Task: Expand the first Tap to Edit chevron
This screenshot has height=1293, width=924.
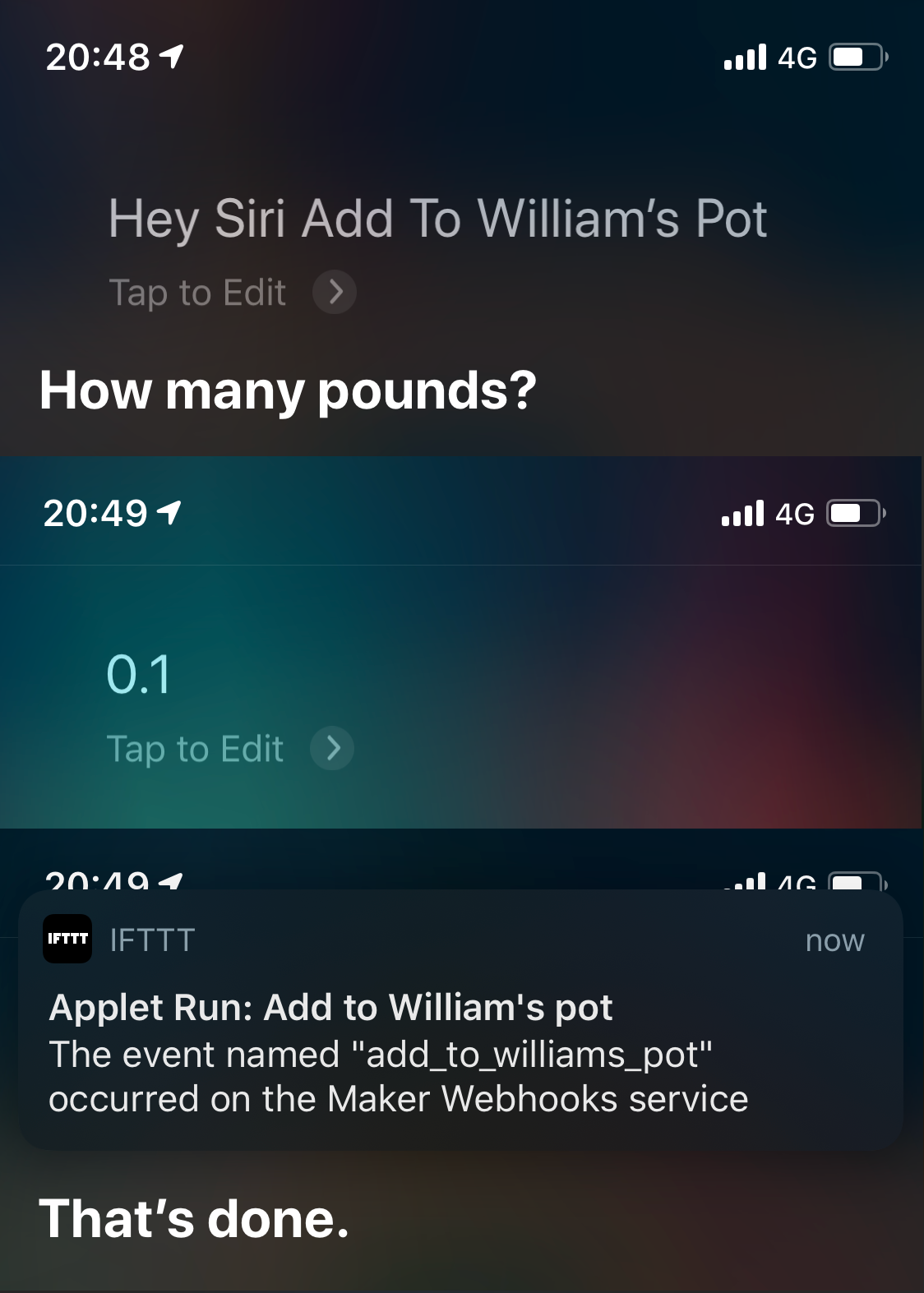Action: [335, 293]
